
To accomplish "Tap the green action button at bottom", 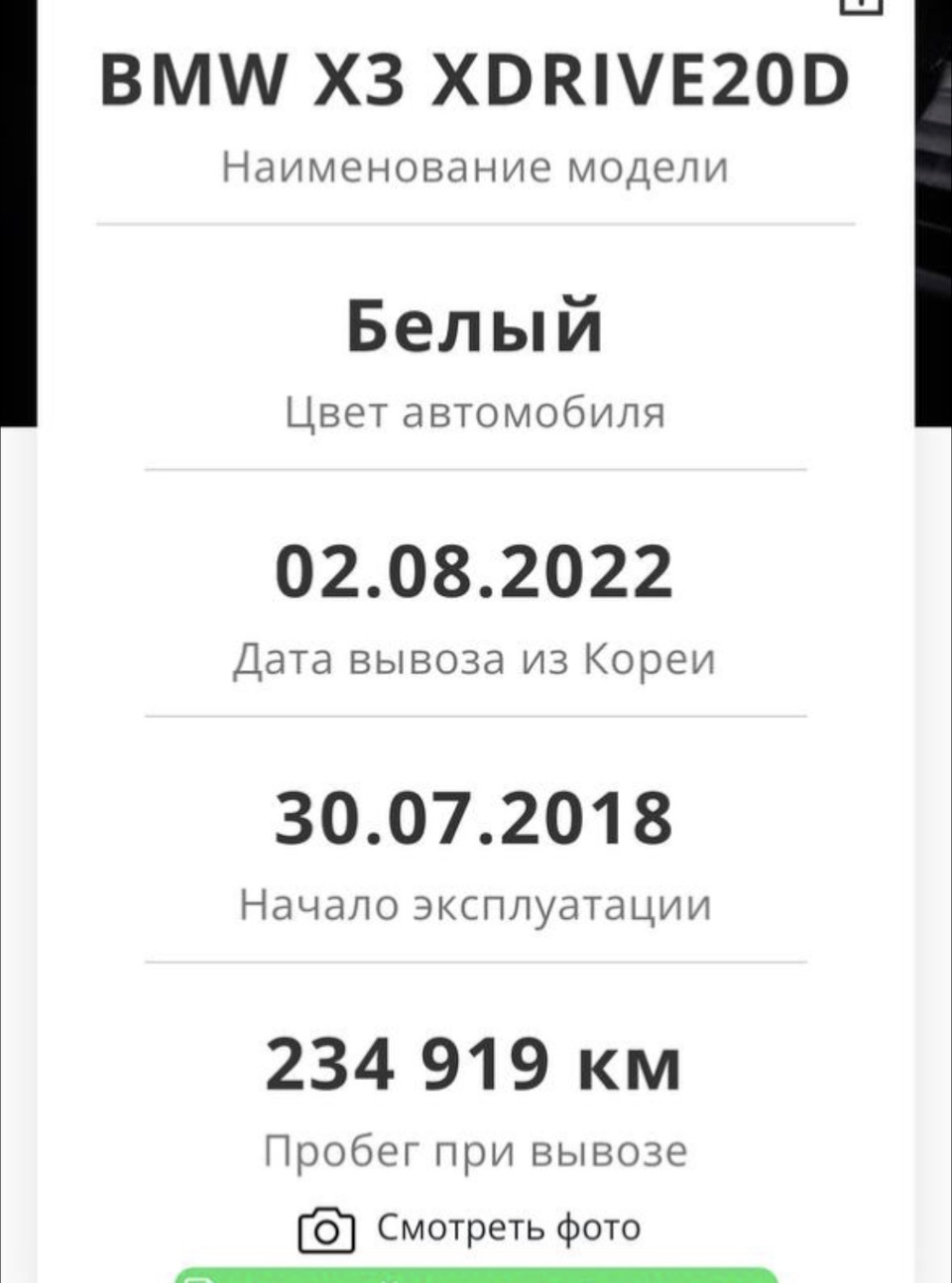I will pyautogui.click(x=476, y=1278).
